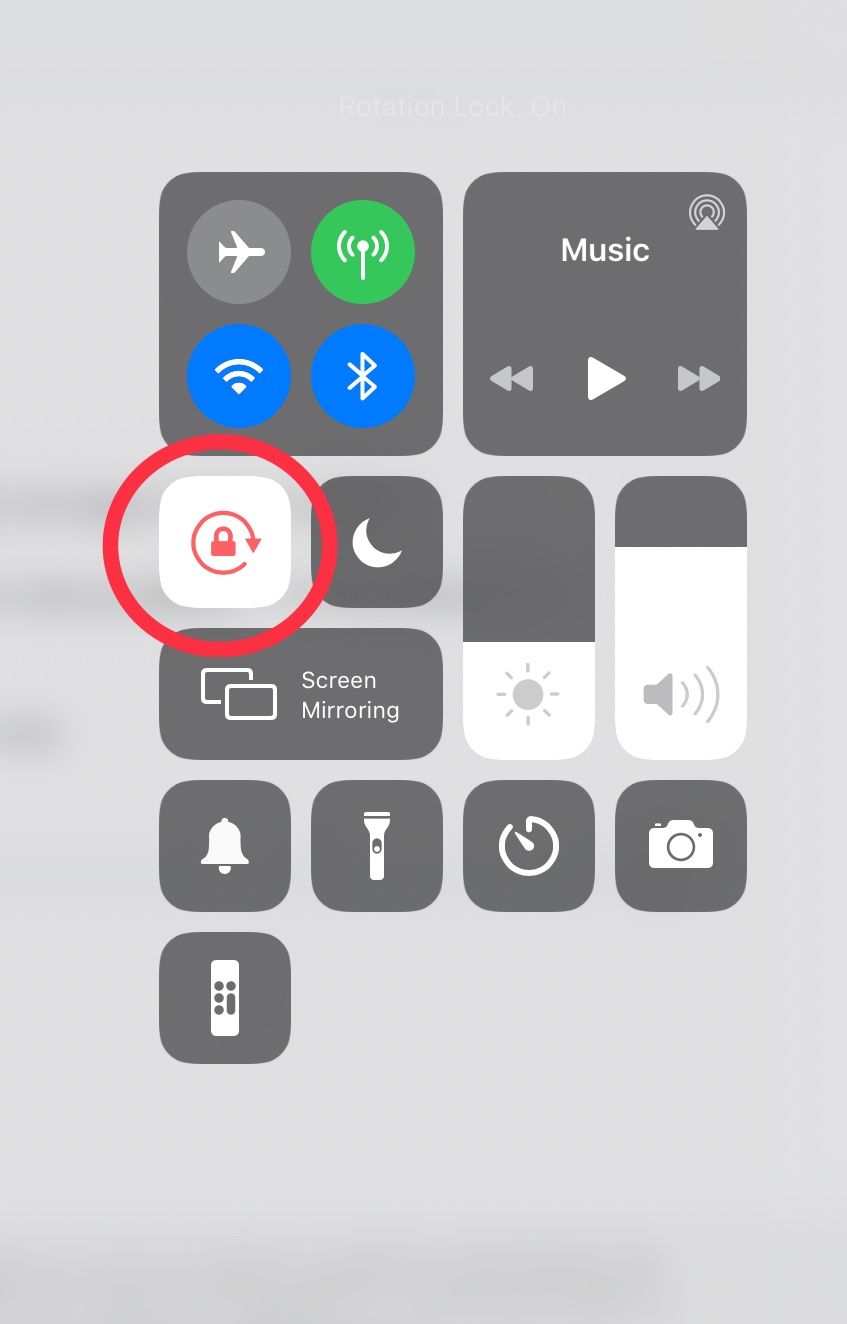847x1324 pixels.
Task: Turn off Rotation Lock
Action: point(225,541)
